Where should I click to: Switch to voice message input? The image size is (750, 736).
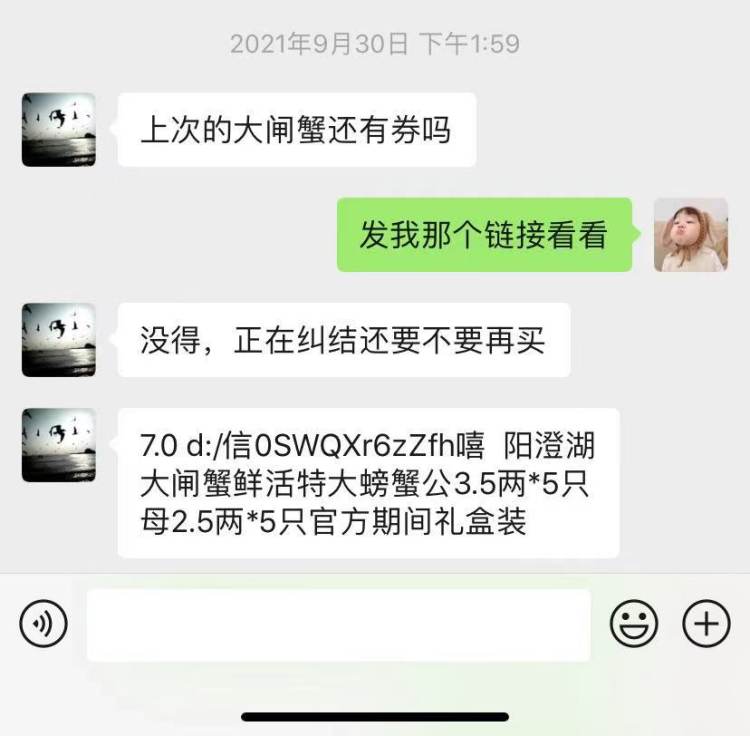click(x=44, y=624)
